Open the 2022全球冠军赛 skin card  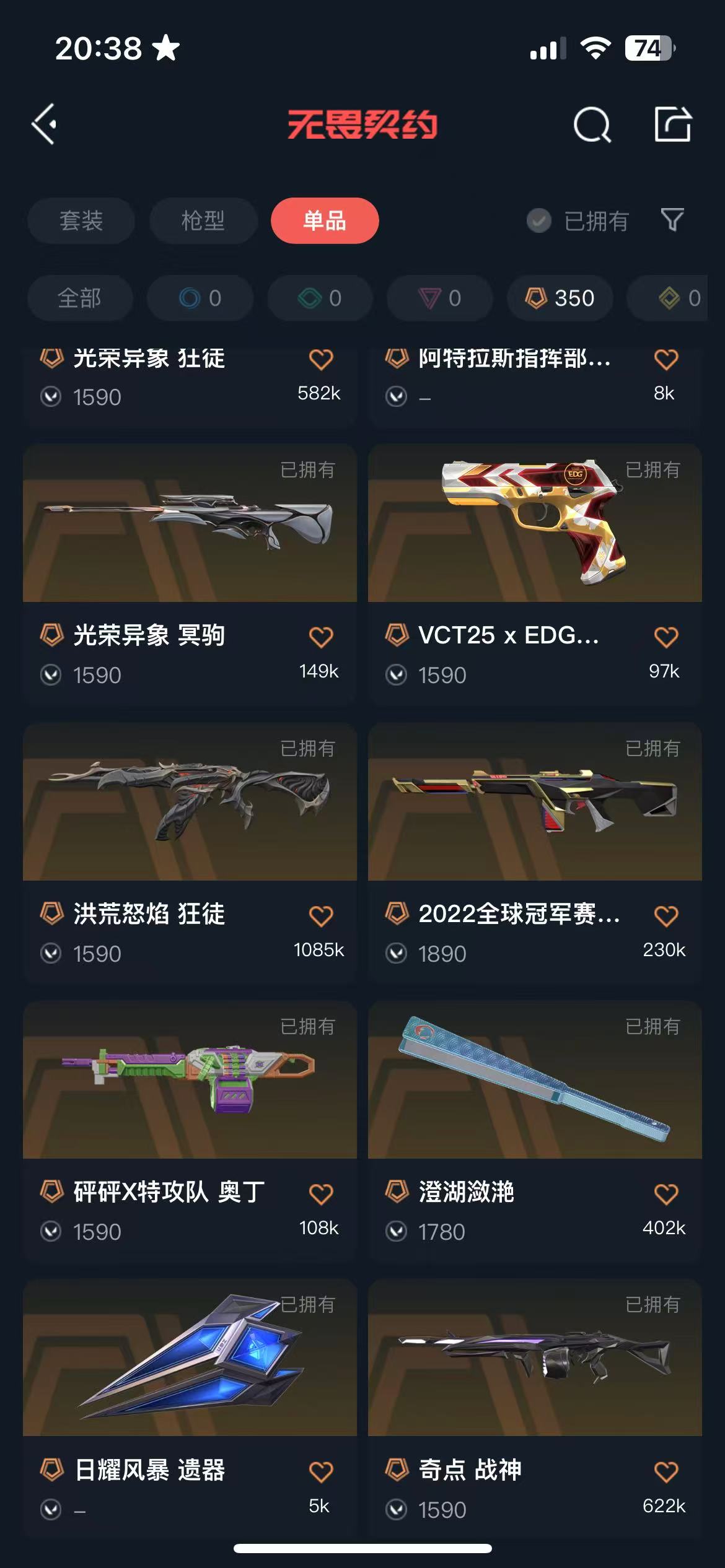click(x=535, y=853)
